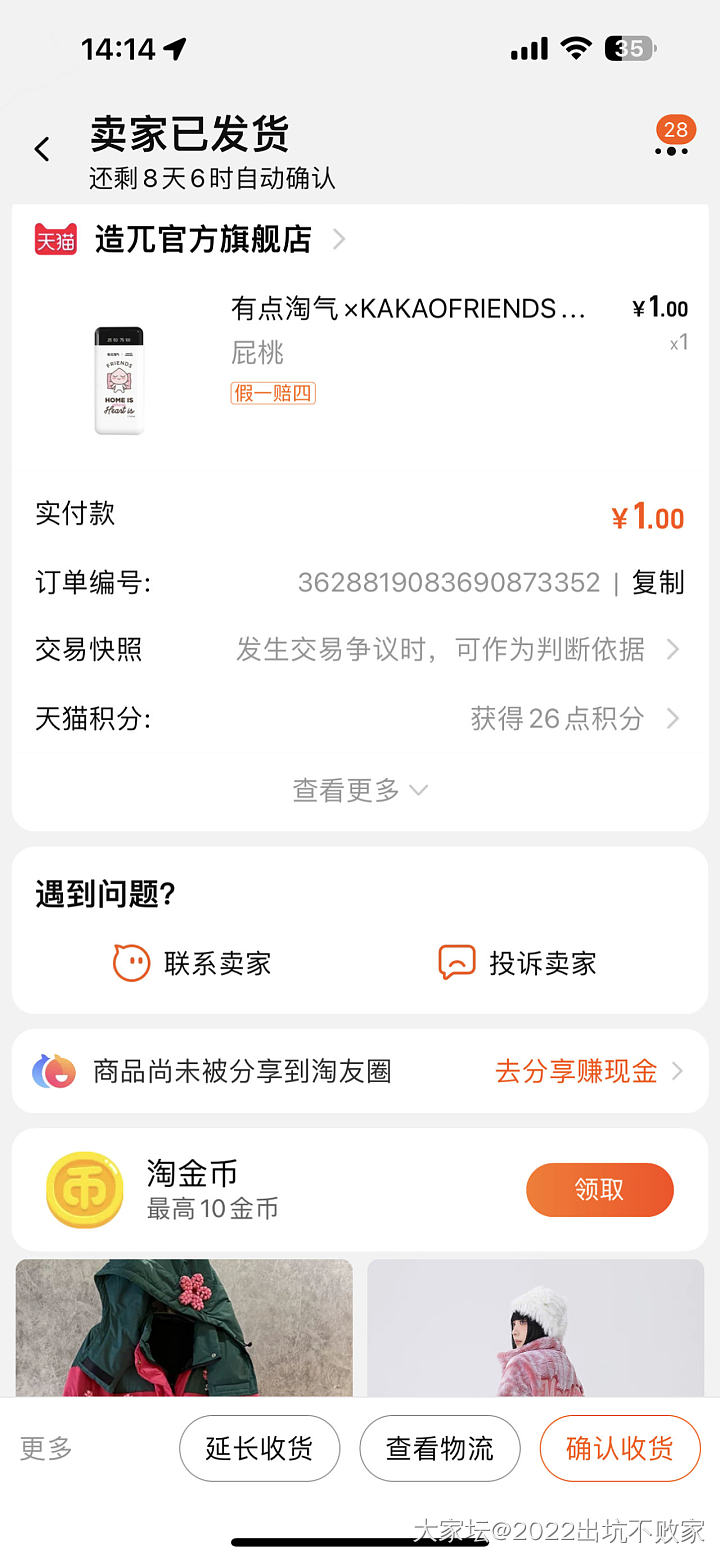Claim 淘金币 with the 领取 button
The image size is (720, 1560).
[599, 1189]
